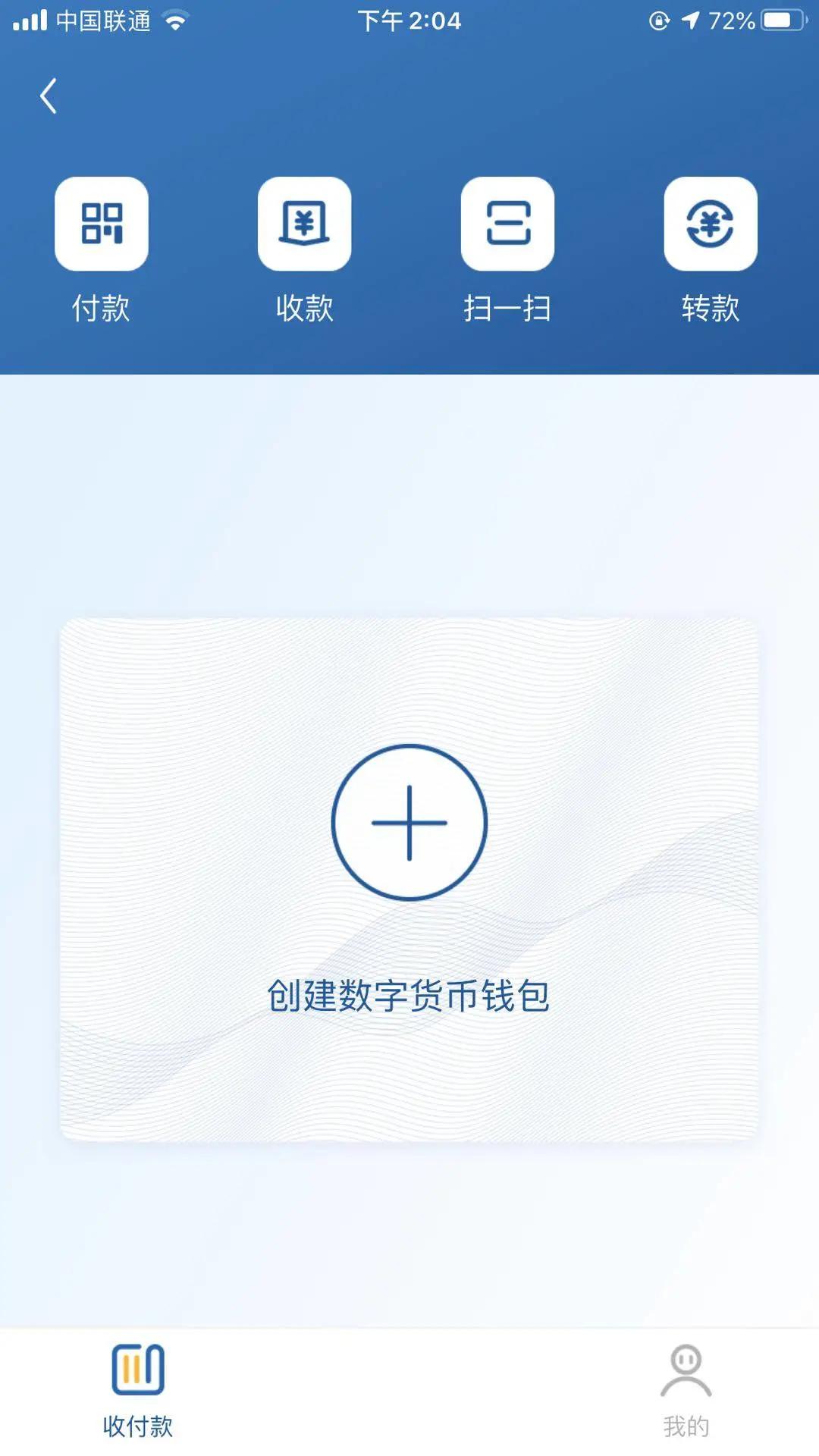Tap 创建数字货币钱包 to create wallet
Viewport: 819px width, 1456px height.
click(x=409, y=993)
